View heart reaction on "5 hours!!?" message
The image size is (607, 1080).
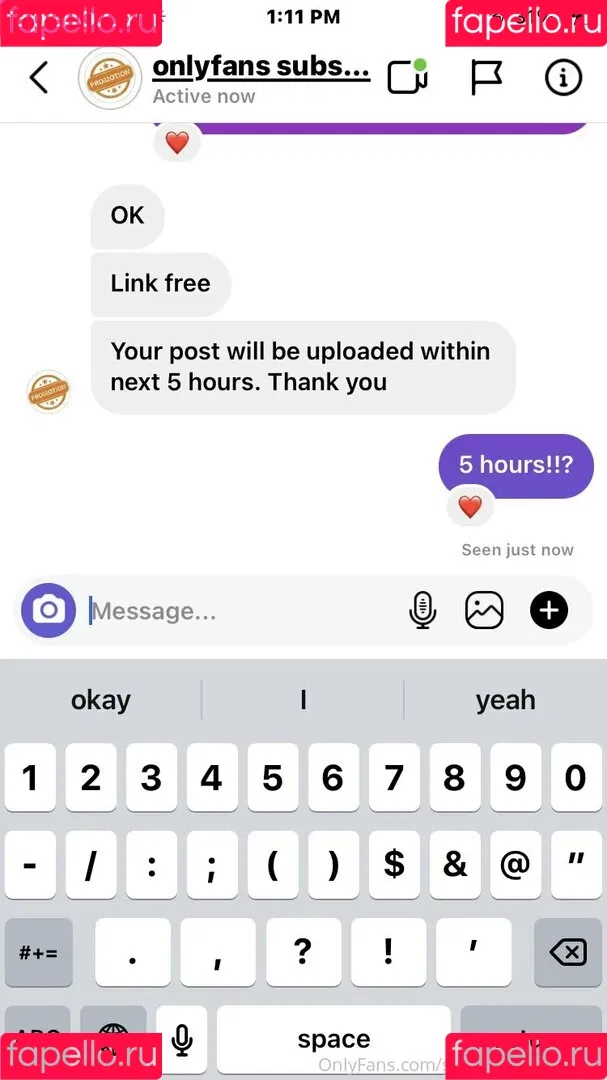tap(469, 507)
